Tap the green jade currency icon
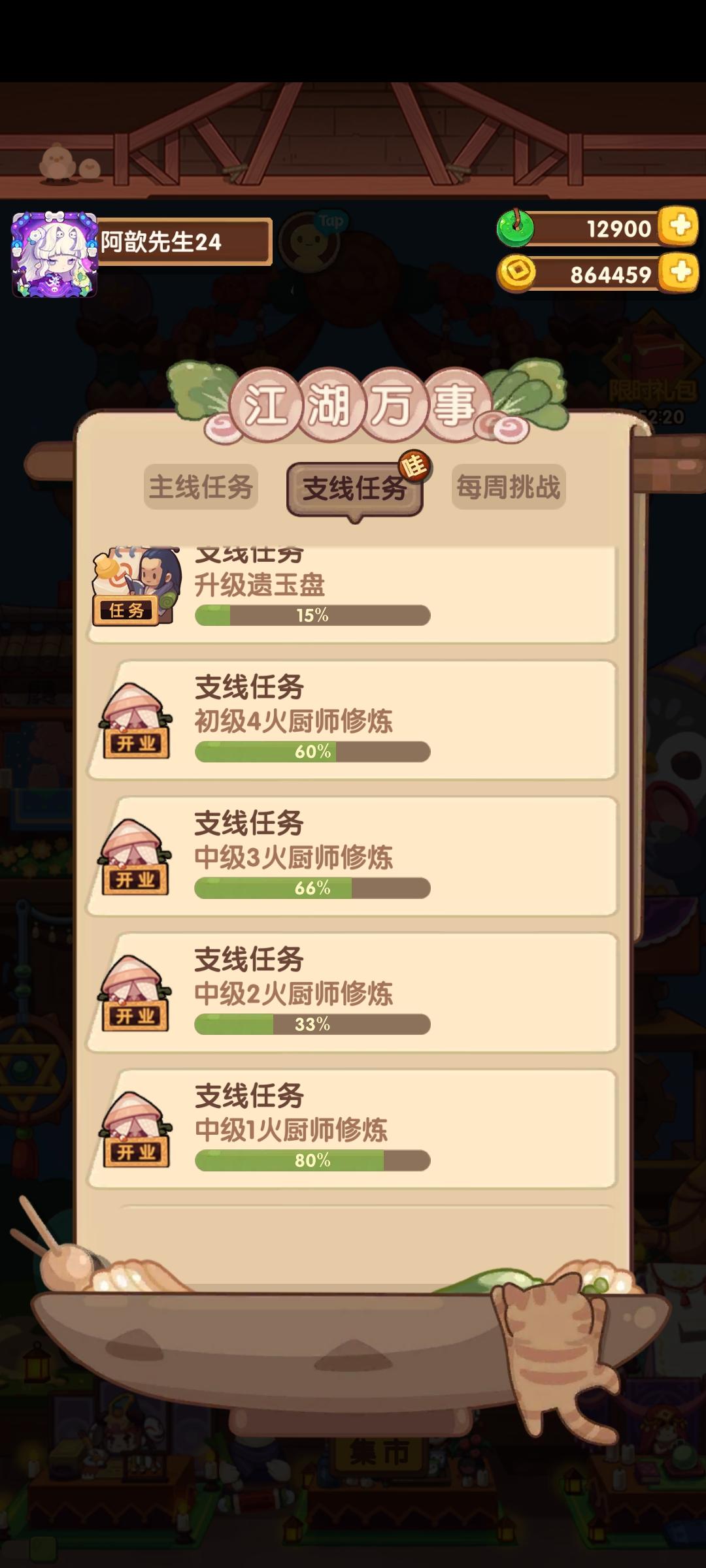This screenshot has height=1568, width=706. pos(516,229)
